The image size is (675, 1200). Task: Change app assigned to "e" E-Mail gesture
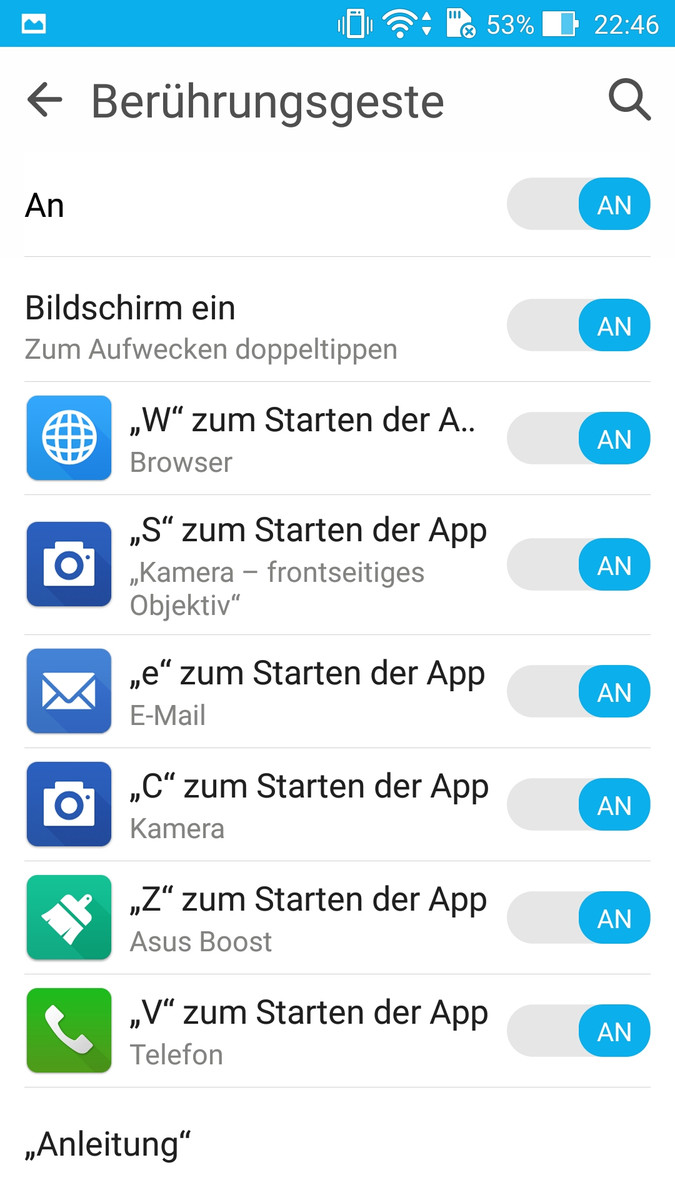pyautogui.click(x=300, y=692)
